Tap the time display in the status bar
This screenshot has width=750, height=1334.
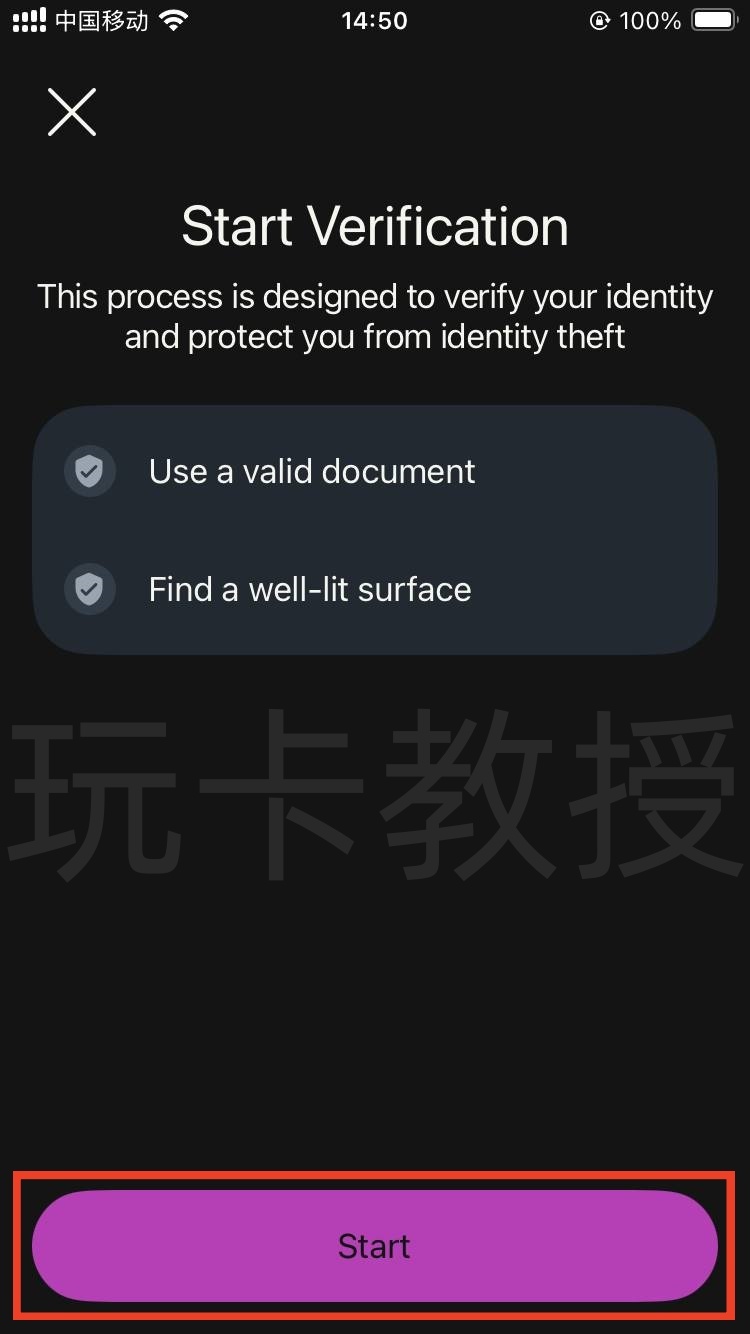(375, 20)
